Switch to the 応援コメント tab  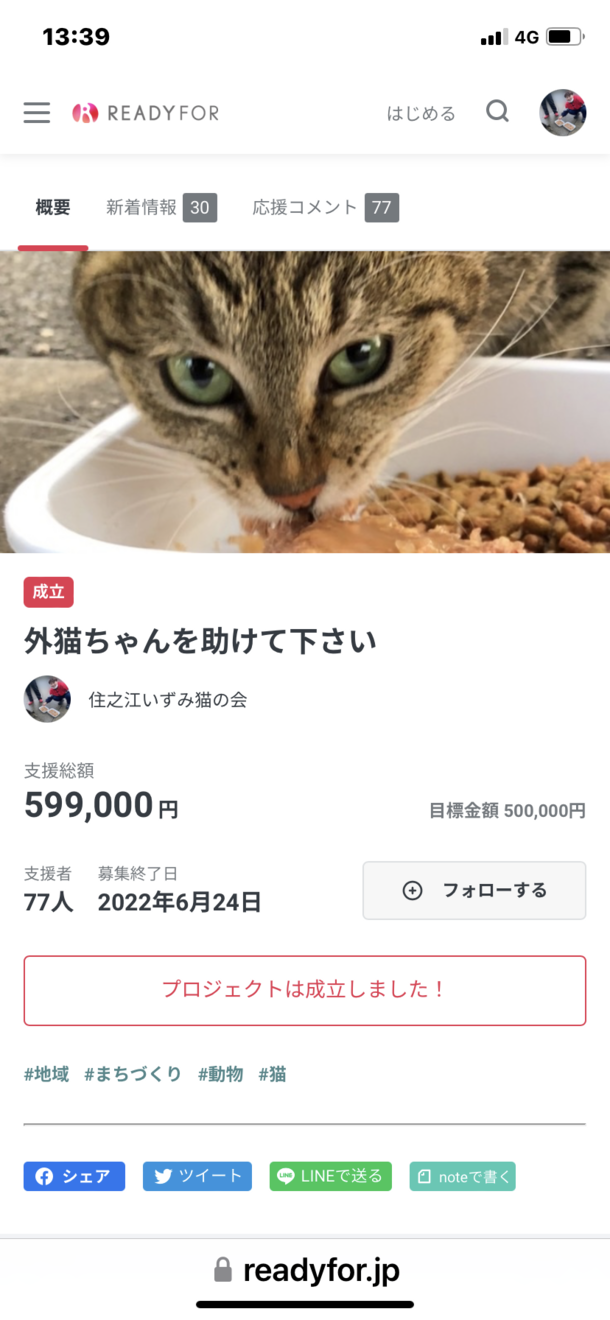(x=325, y=208)
